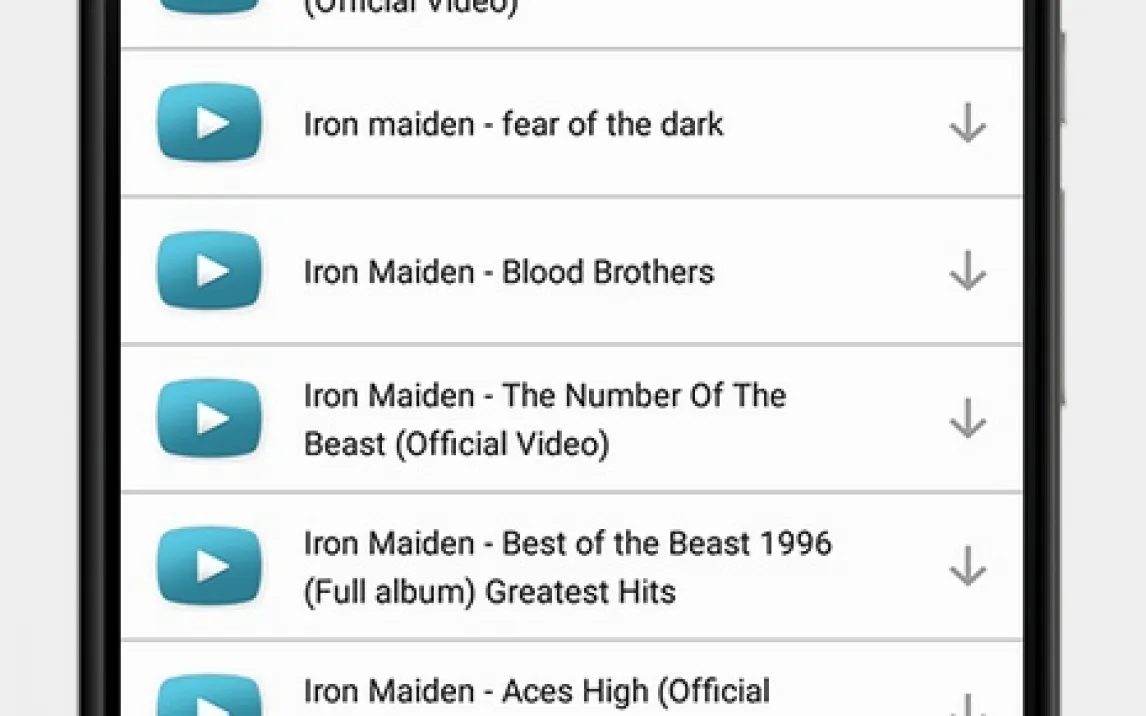Play Iron maiden - fear of the dark
The height and width of the screenshot is (716, 1146).
click(209, 123)
